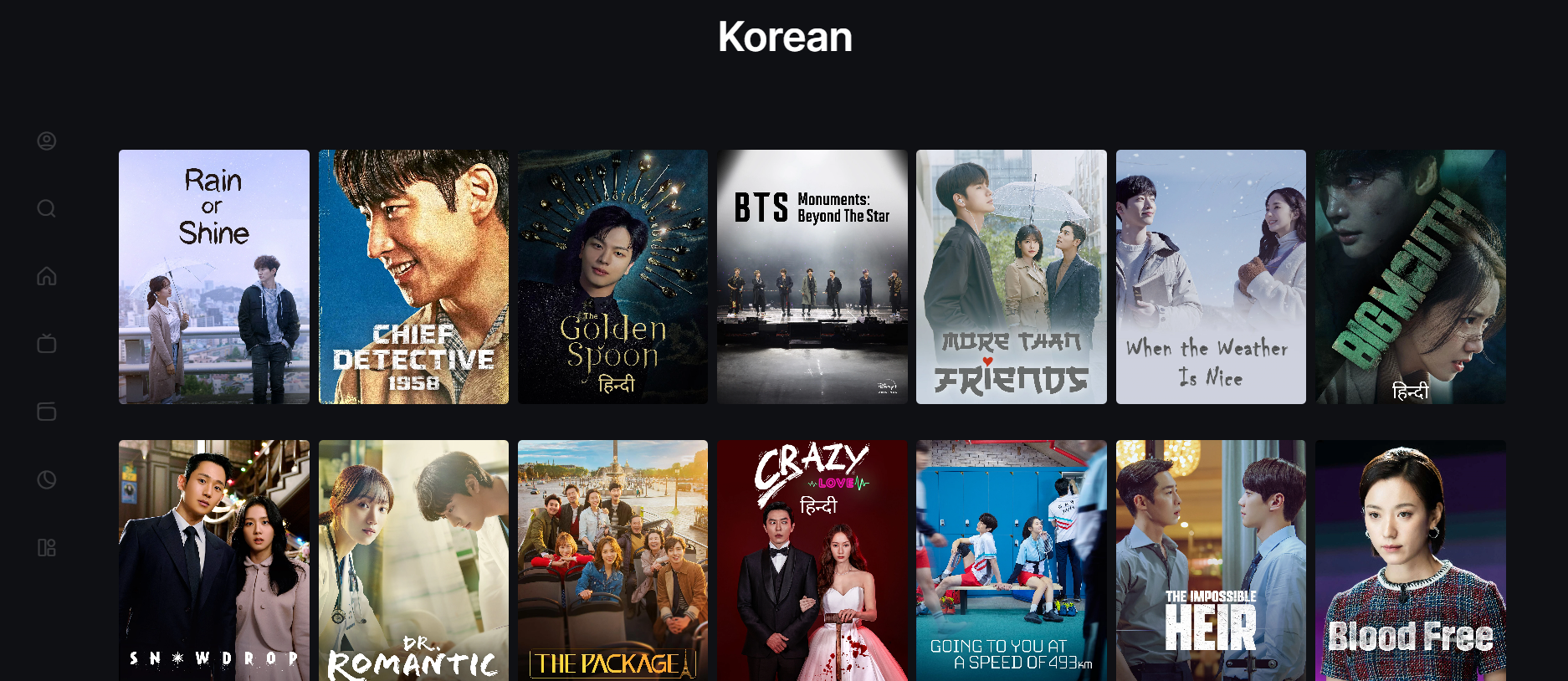Viewport: 1568px width, 681px height.
Task: Open Crazy Love tile
Action: [812, 561]
